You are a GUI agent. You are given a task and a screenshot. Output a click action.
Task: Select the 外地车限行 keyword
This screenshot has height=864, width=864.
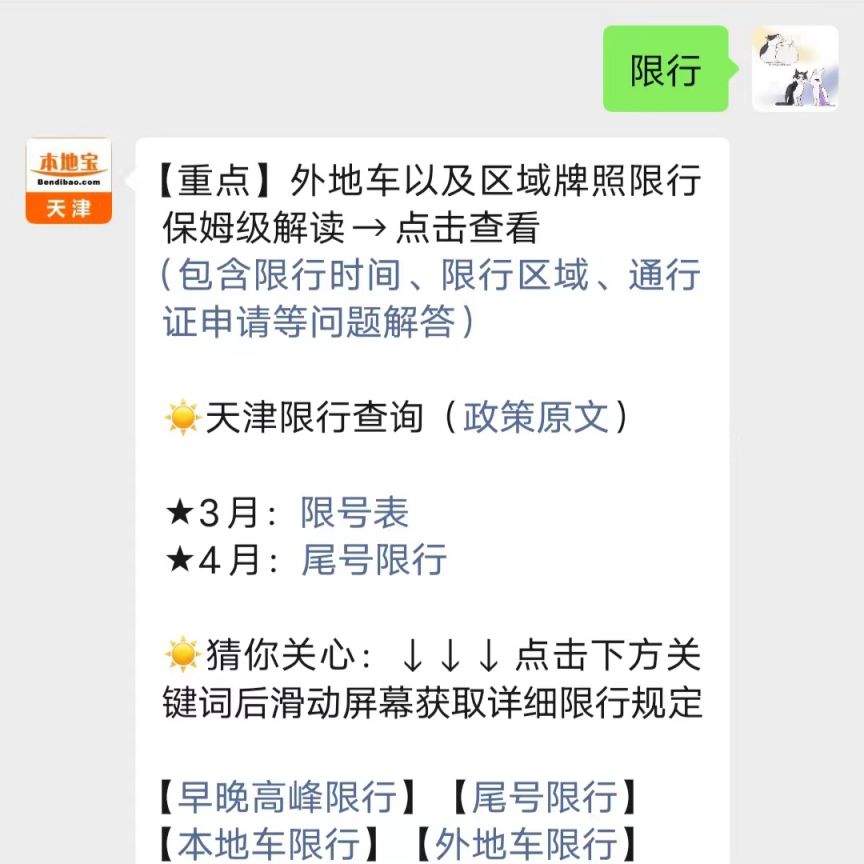coord(525,843)
